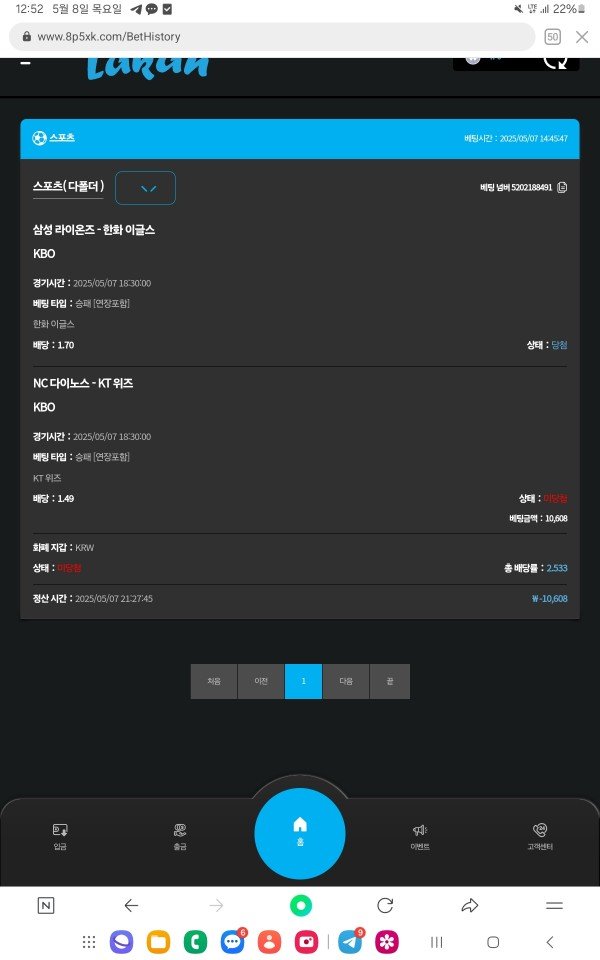The width and height of the screenshot is (600, 960).
Task: Close the current browser page
Action: point(582,37)
